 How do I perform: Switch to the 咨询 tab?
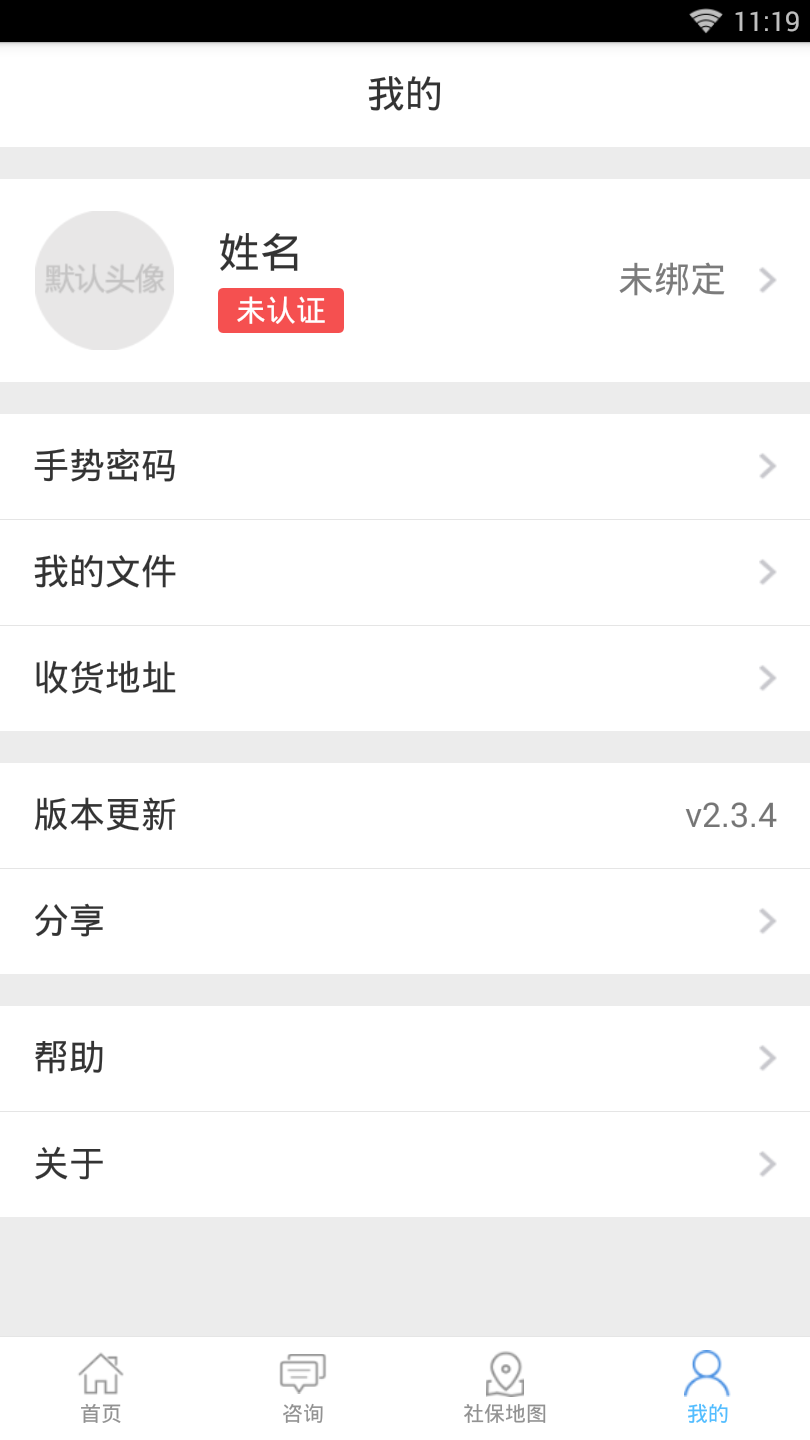pos(303,1388)
